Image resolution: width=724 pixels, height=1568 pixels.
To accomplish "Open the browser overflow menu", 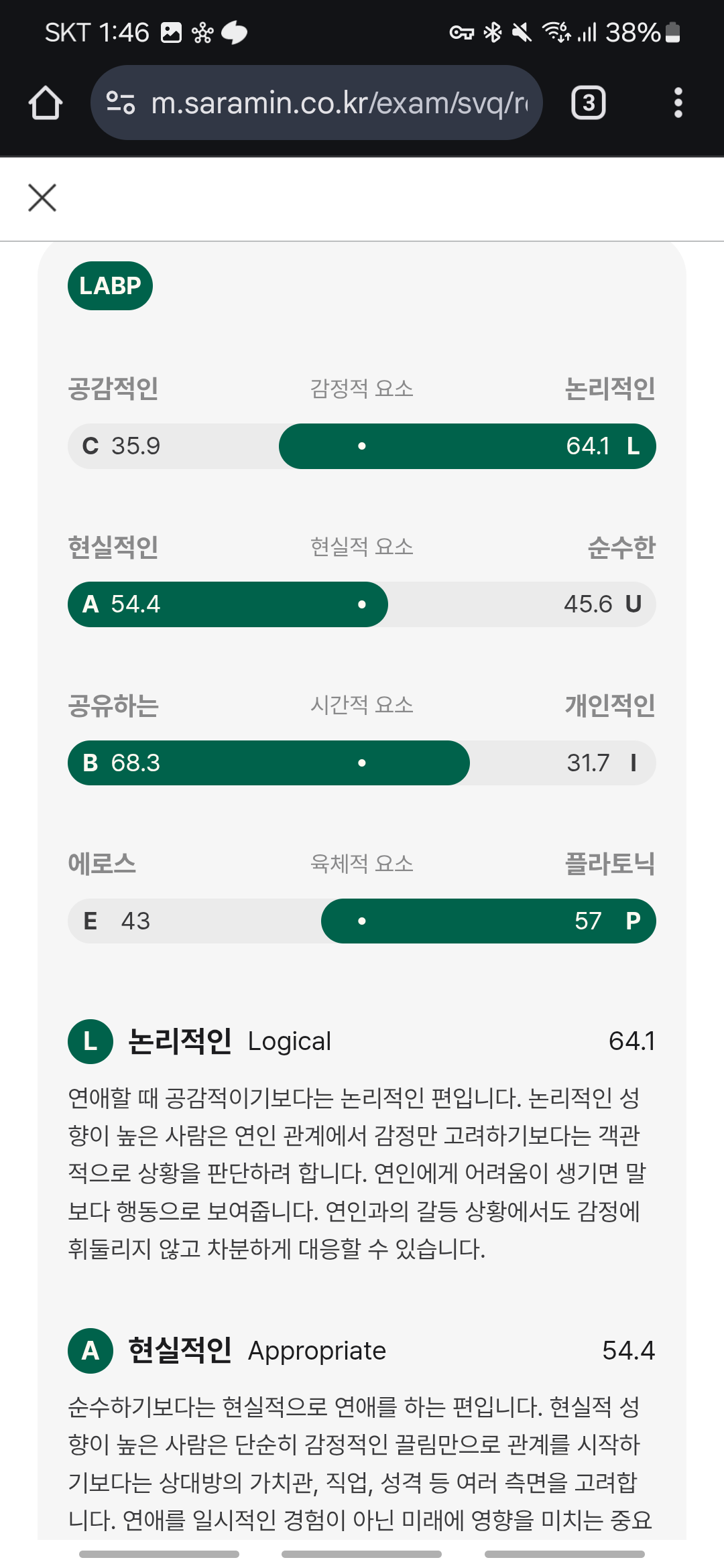I will click(x=678, y=103).
